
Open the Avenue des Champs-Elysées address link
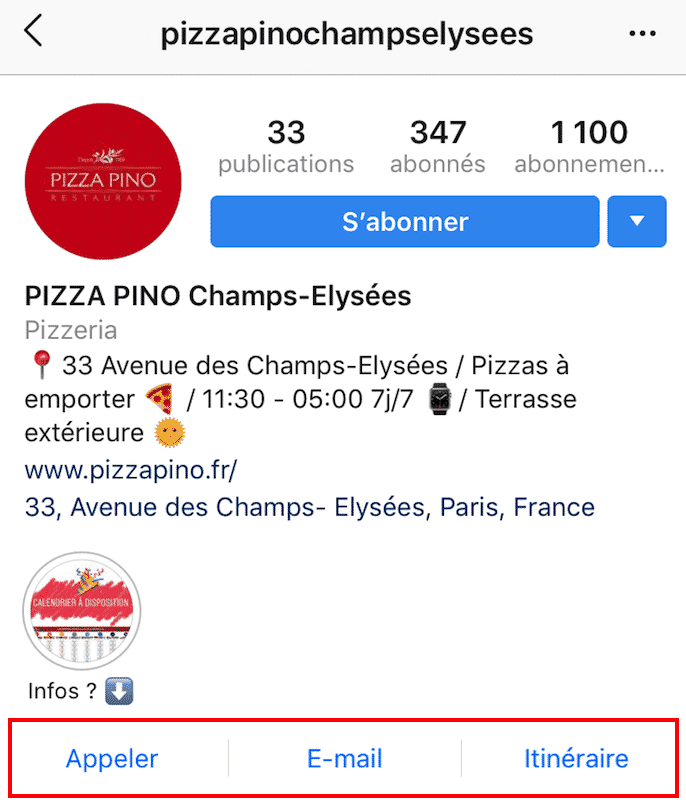tap(309, 507)
